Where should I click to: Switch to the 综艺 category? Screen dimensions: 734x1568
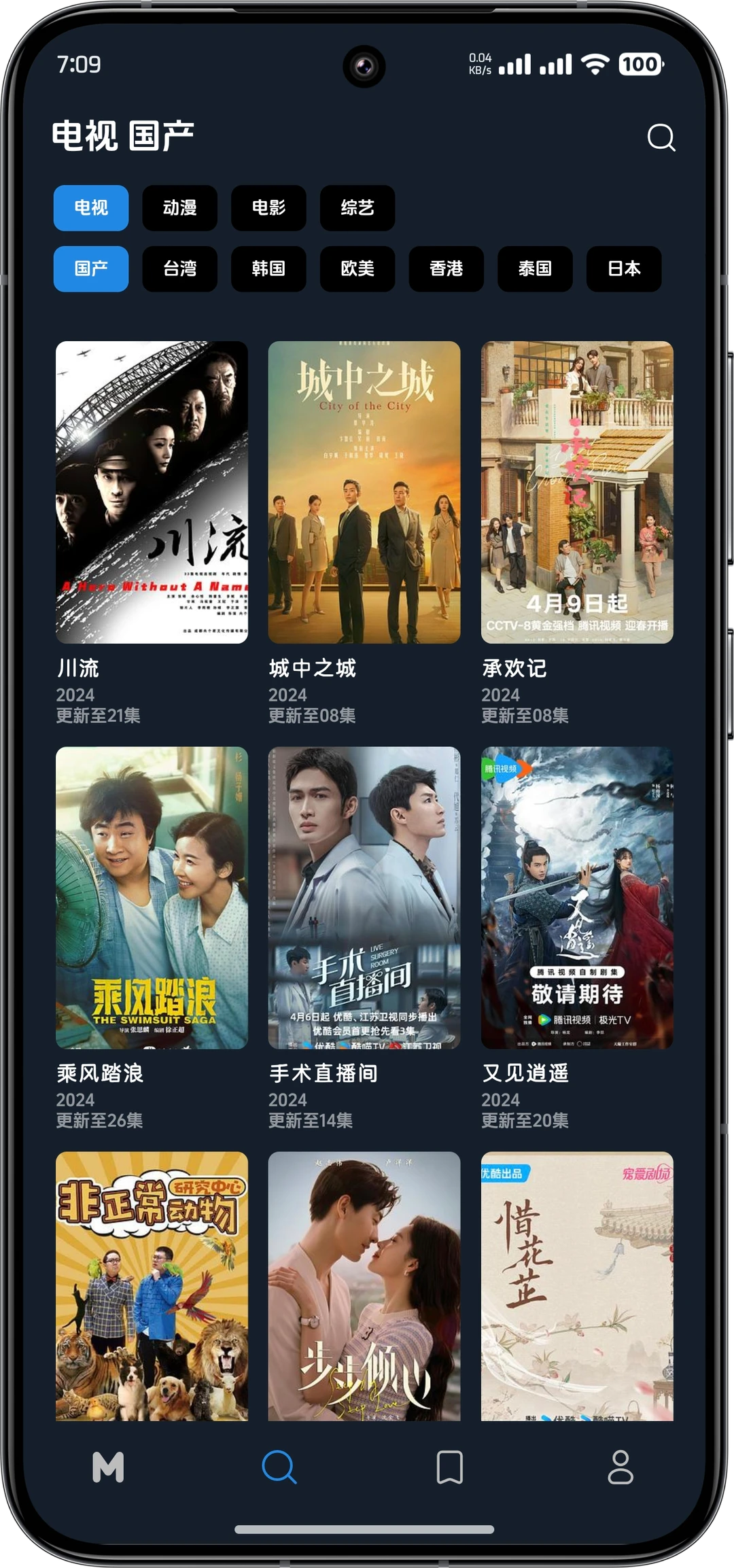pyautogui.click(x=357, y=208)
